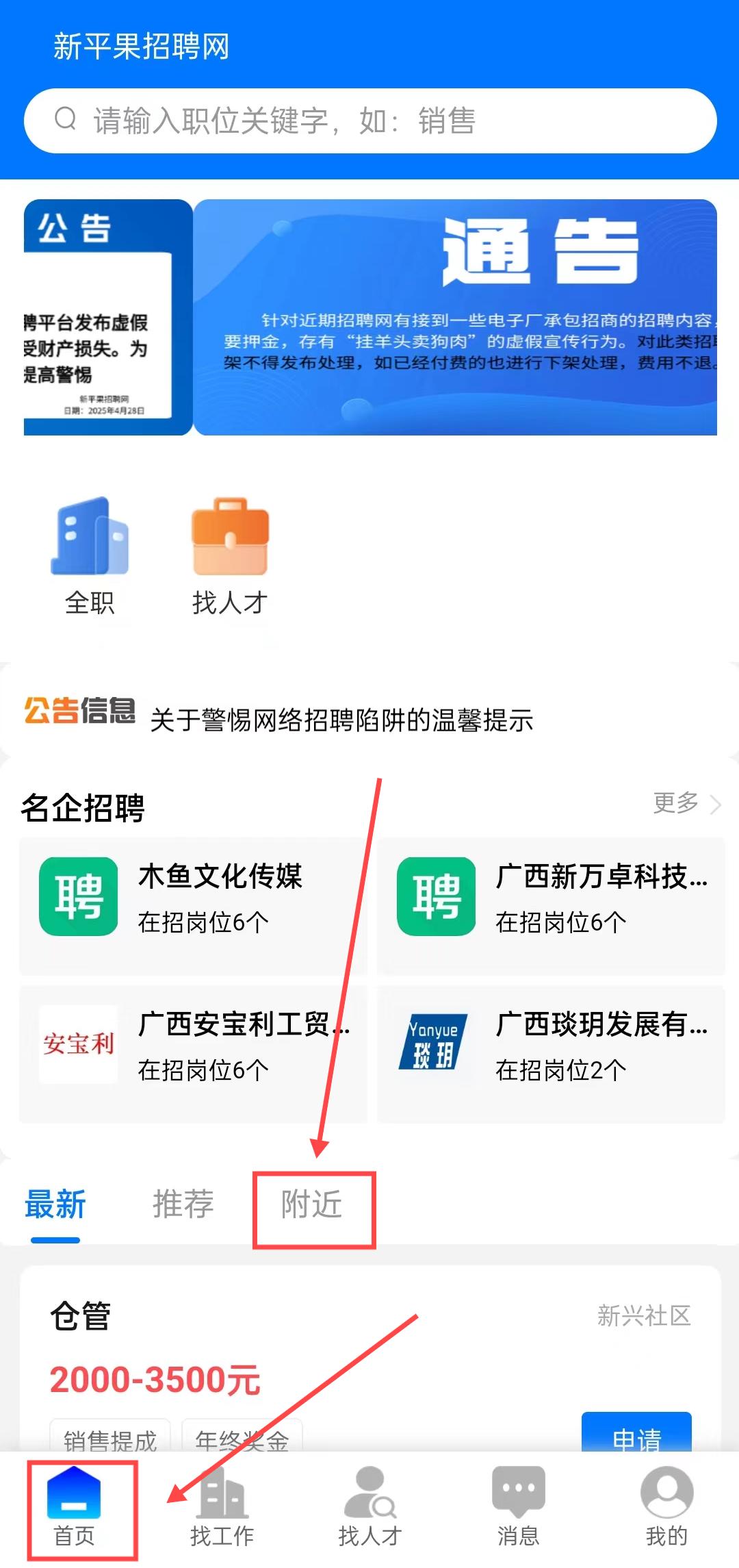739x1568 pixels.
Task: View 更多 famous company listings
Action: [x=686, y=803]
